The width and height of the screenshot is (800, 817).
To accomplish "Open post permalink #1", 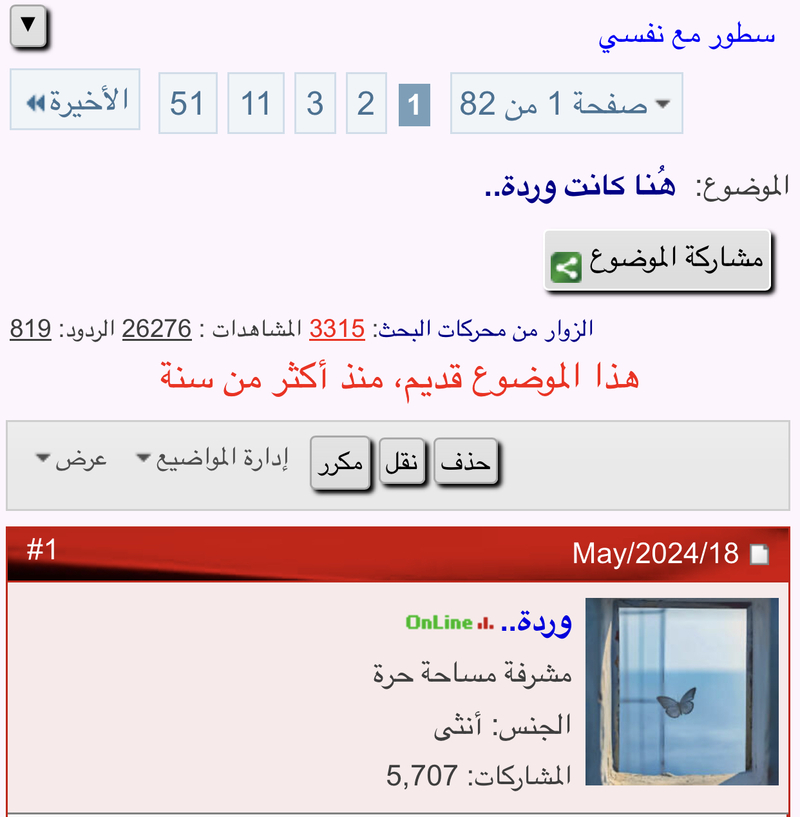I will click(x=41, y=550).
